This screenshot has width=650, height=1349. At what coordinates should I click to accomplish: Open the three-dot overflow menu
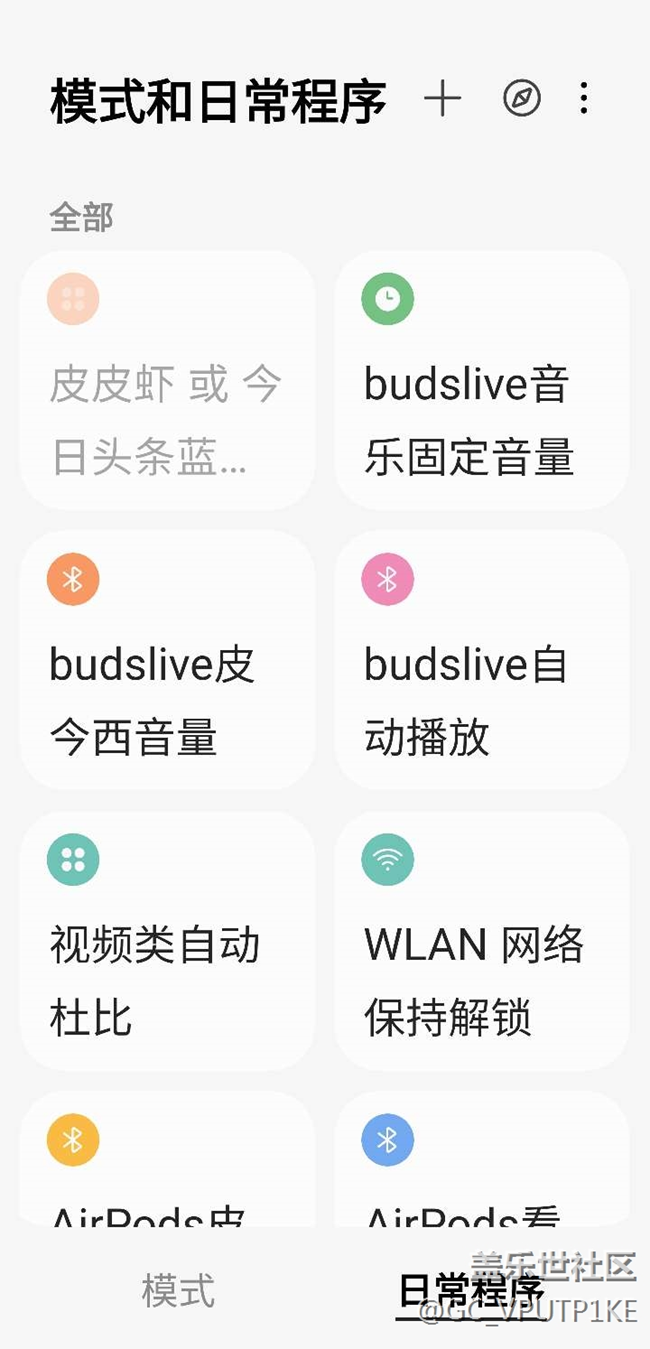click(x=584, y=99)
